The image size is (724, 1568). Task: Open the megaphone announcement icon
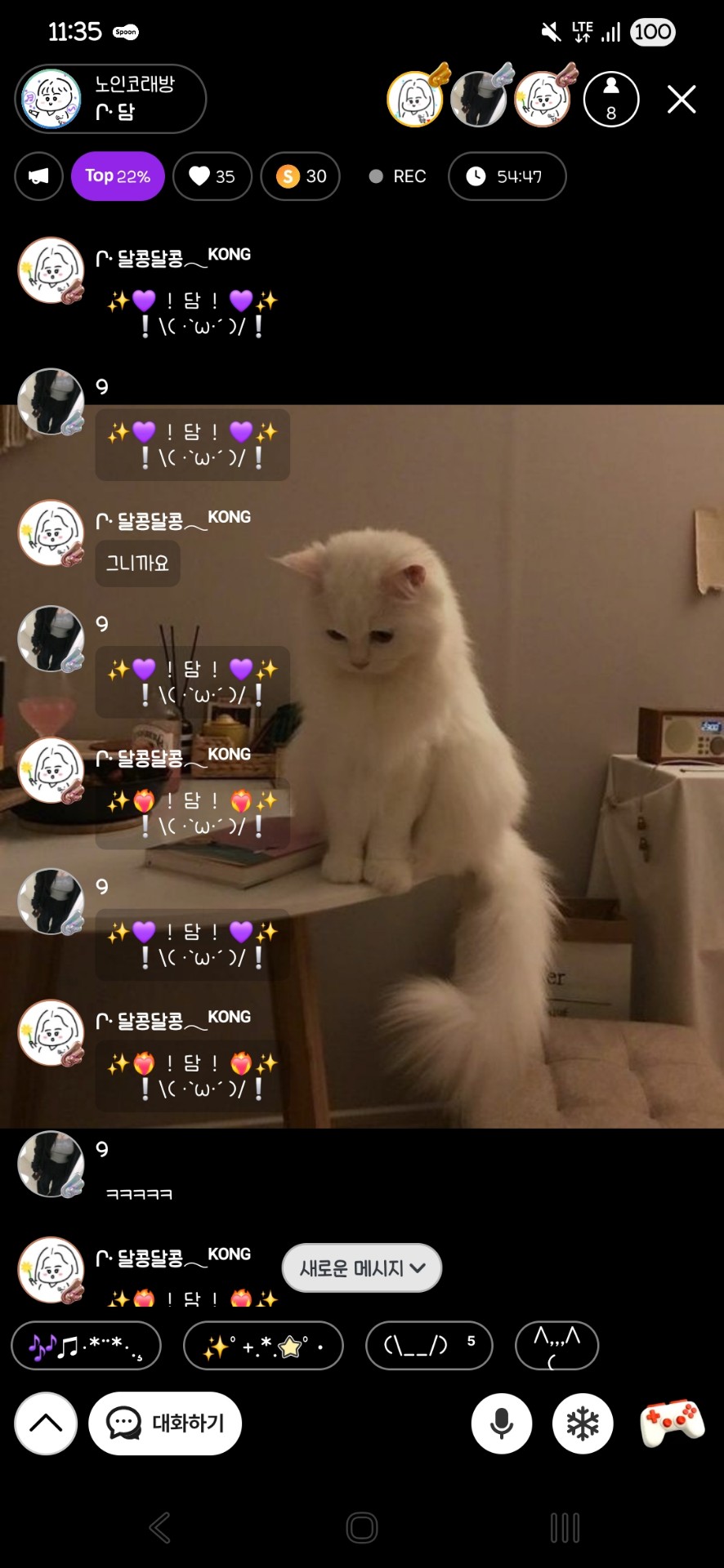38,176
